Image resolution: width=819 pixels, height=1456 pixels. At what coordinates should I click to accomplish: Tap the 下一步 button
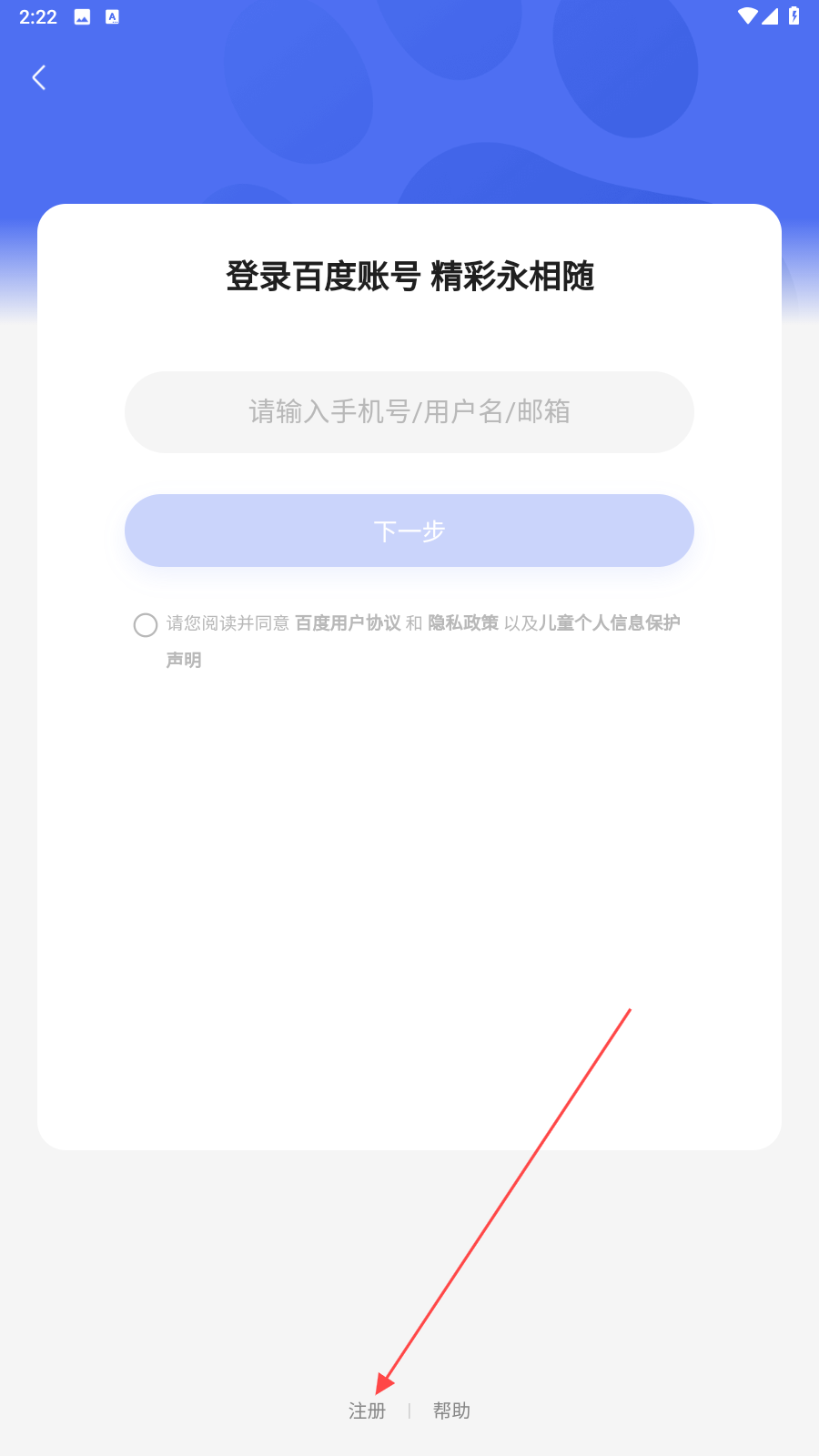coord(409,531)
